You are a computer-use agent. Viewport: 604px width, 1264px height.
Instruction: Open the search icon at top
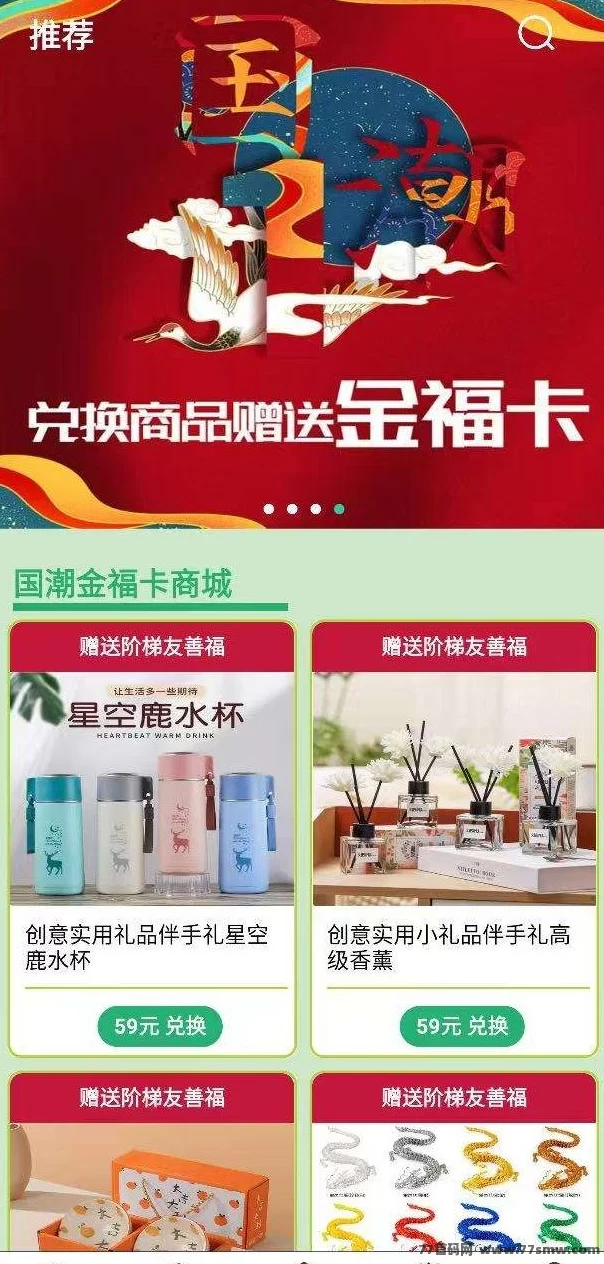[x=536, y=35]
